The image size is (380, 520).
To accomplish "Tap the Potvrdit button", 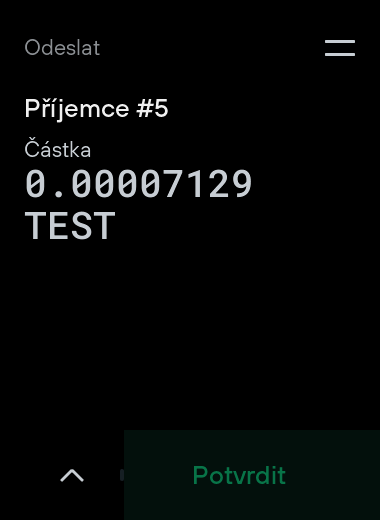I will pos(252,475).
